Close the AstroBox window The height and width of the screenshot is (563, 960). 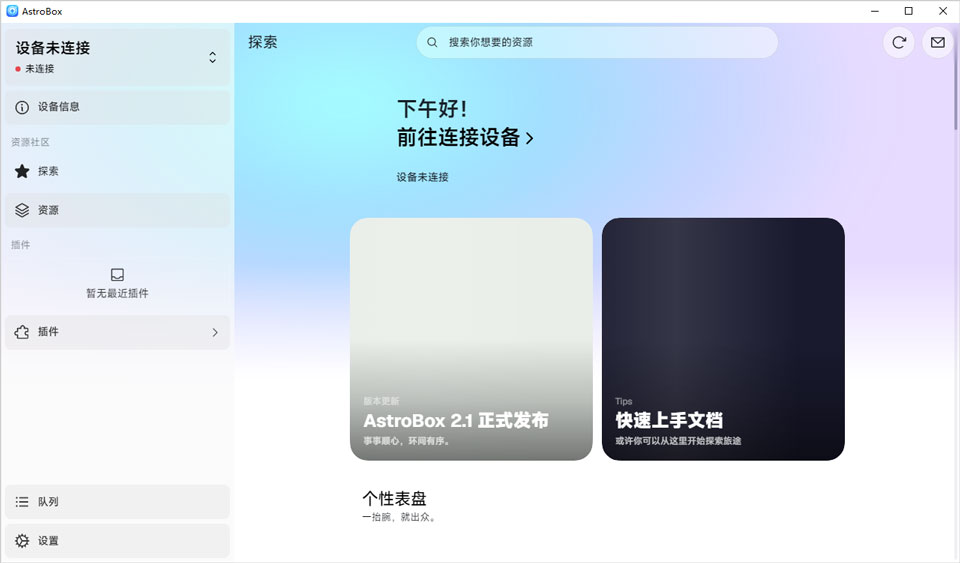tap(943, 11)
